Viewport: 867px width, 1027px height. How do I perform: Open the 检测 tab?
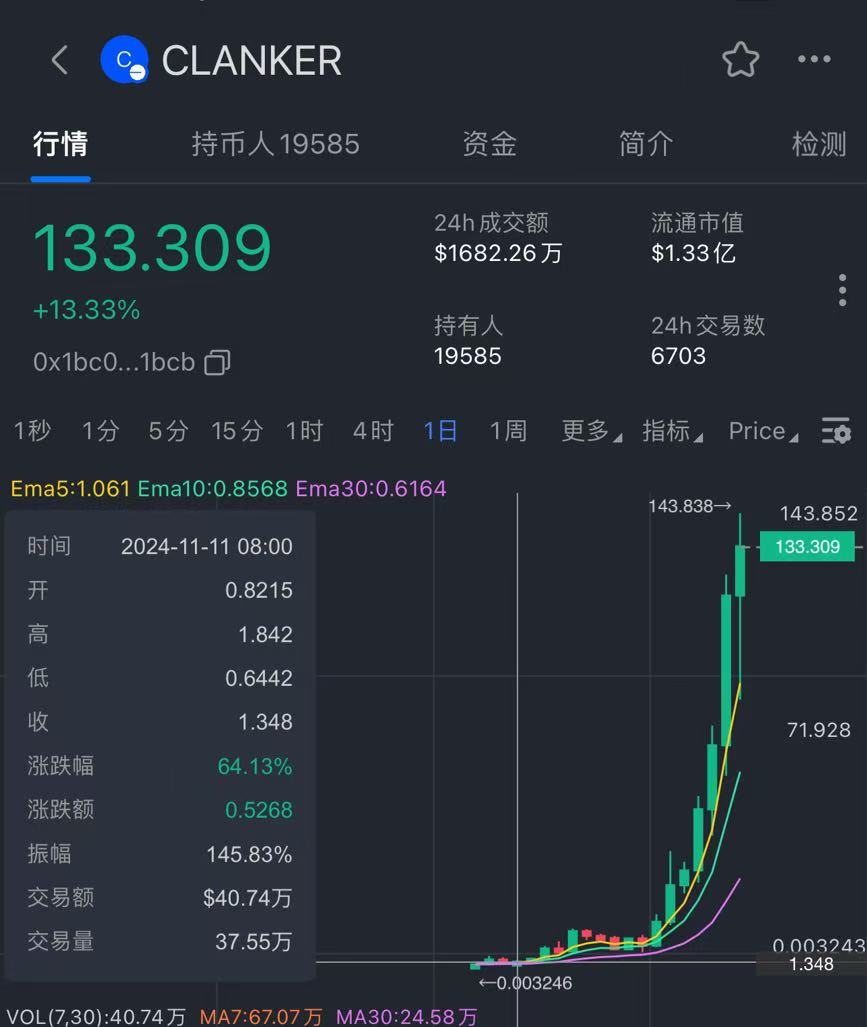818,144
